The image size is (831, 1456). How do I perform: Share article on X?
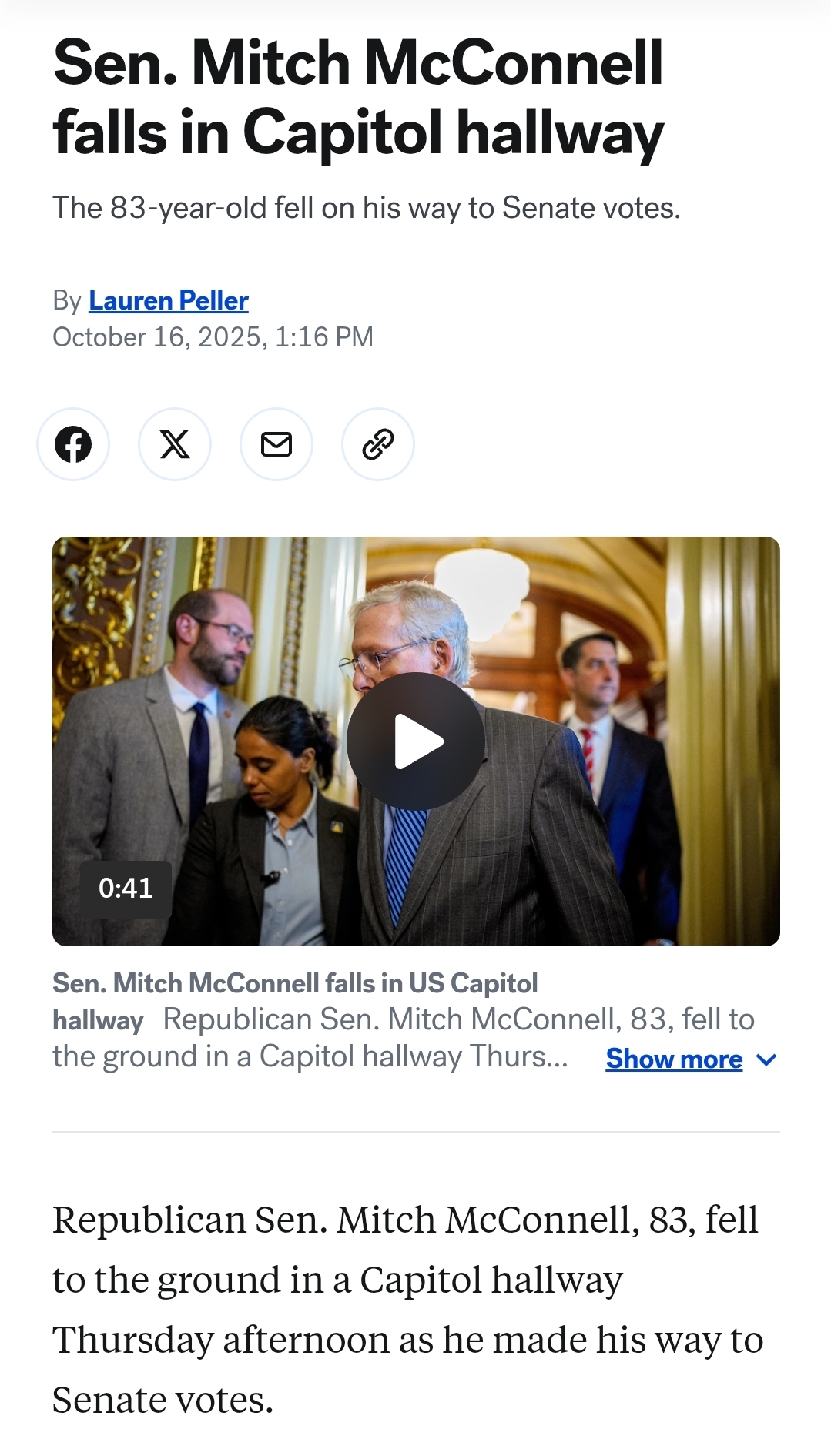[x=175, y=444]
